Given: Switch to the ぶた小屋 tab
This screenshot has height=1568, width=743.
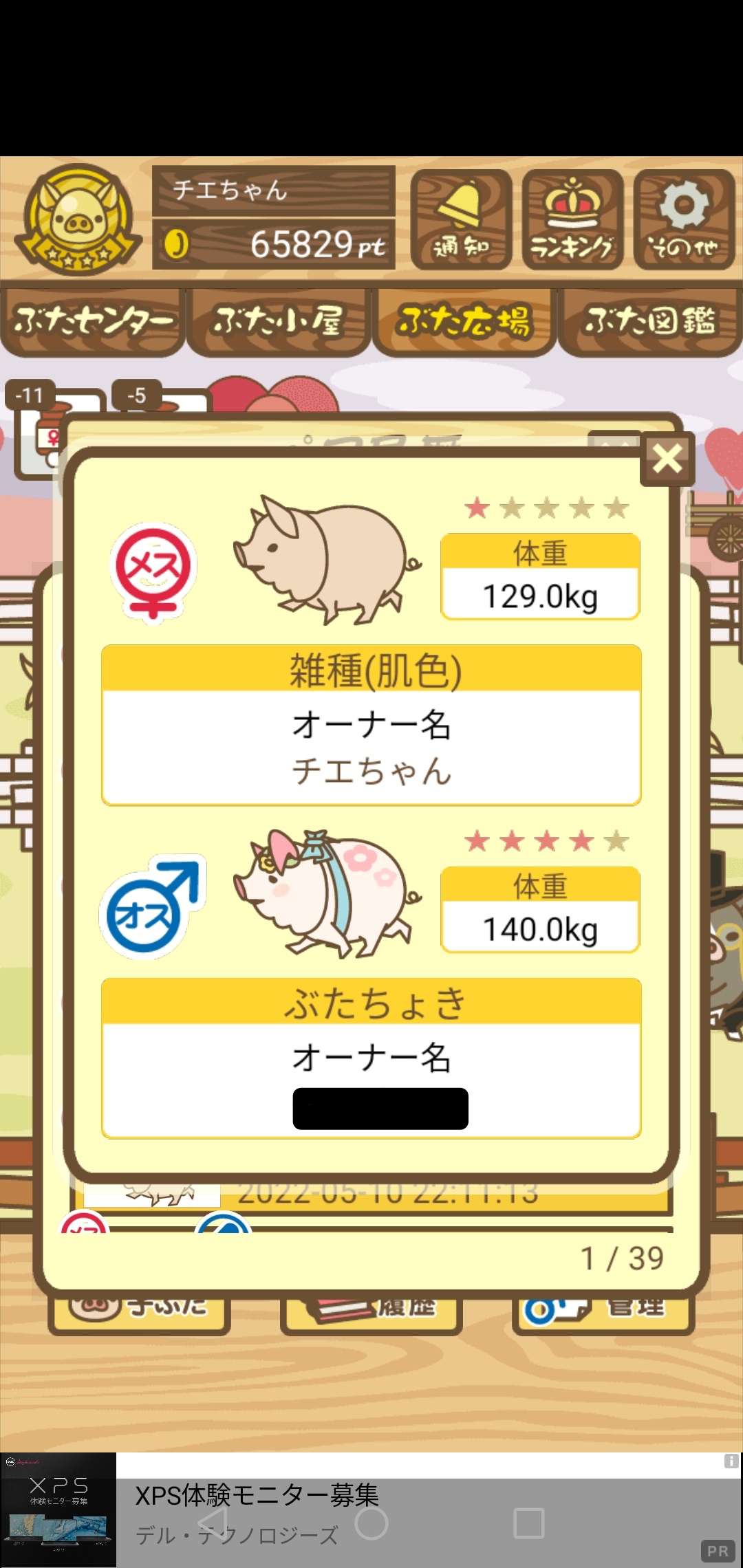Looking at the screenshot, I should (279, 322).
